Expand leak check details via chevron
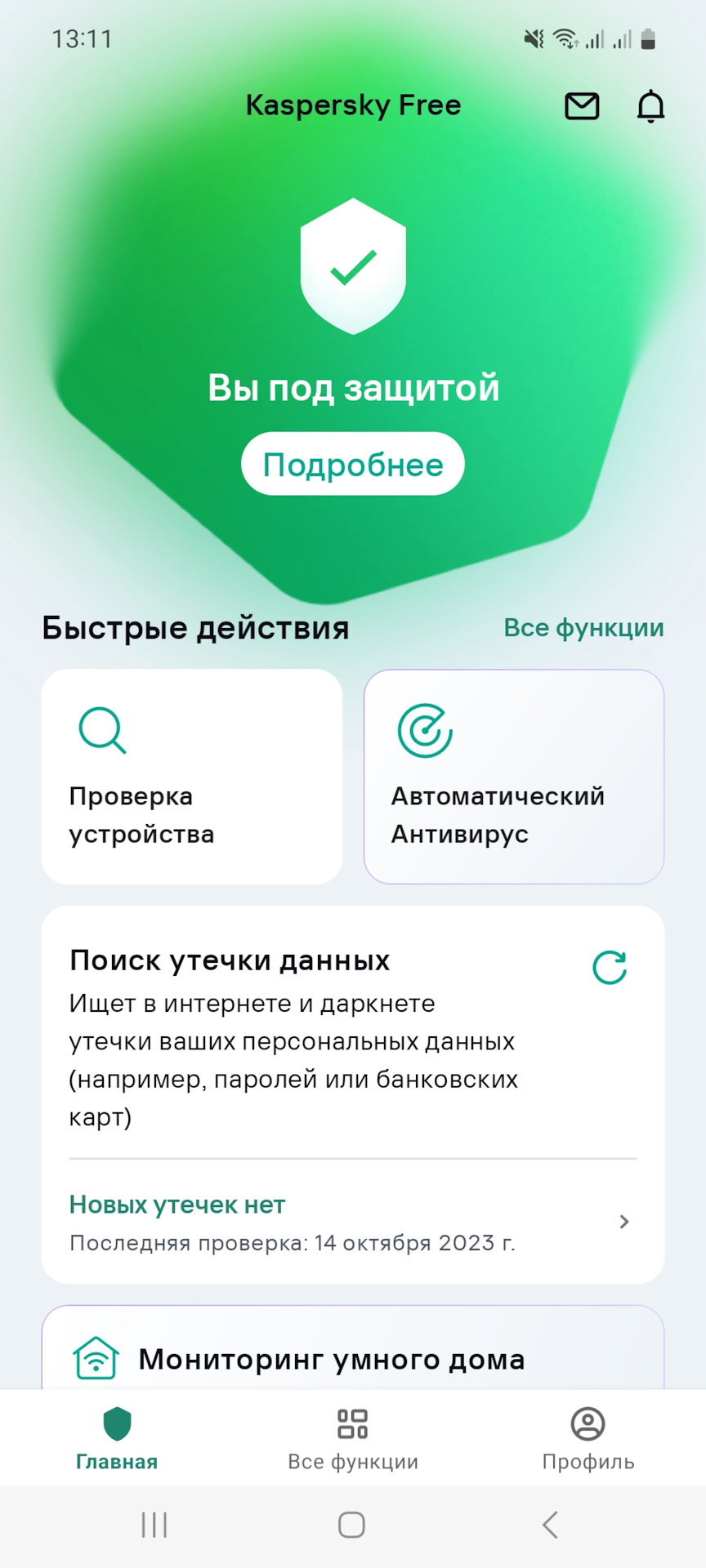The height and width of the screenshot is (1568, 706). (x=623, y=1222)
